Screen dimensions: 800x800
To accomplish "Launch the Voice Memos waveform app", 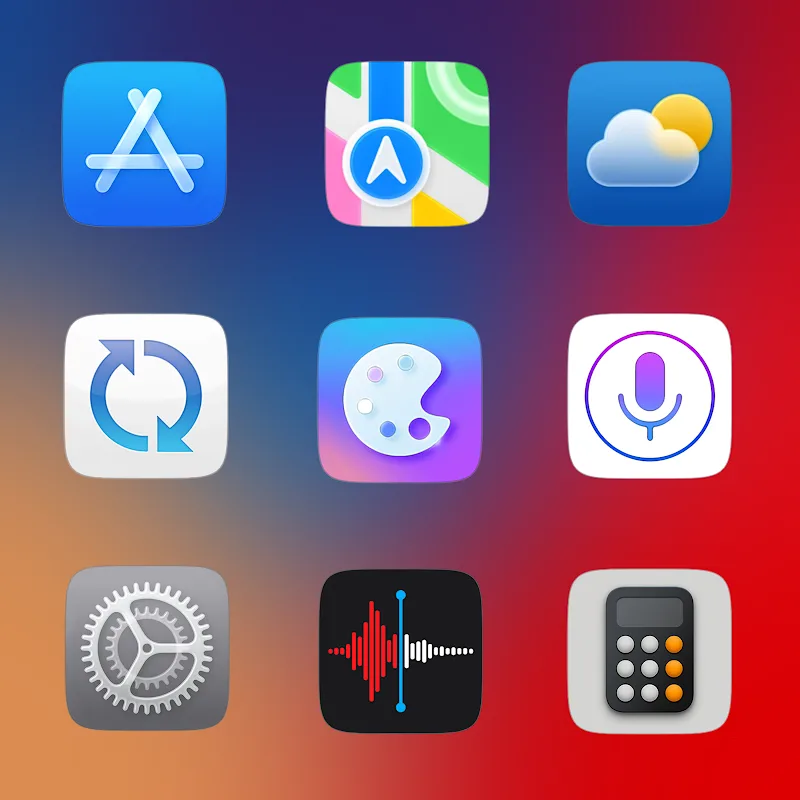I will 400,651.
